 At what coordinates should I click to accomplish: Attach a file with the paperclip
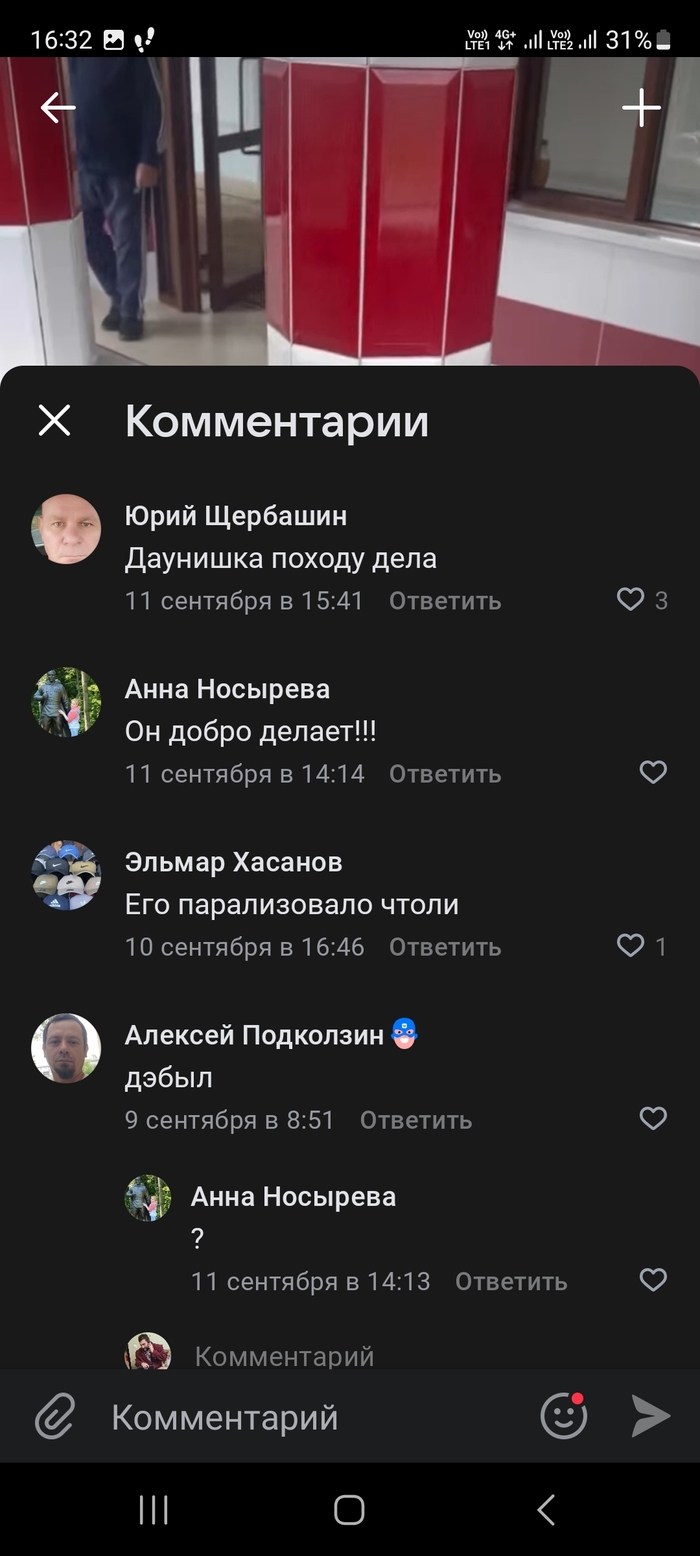click(55, 1417)
